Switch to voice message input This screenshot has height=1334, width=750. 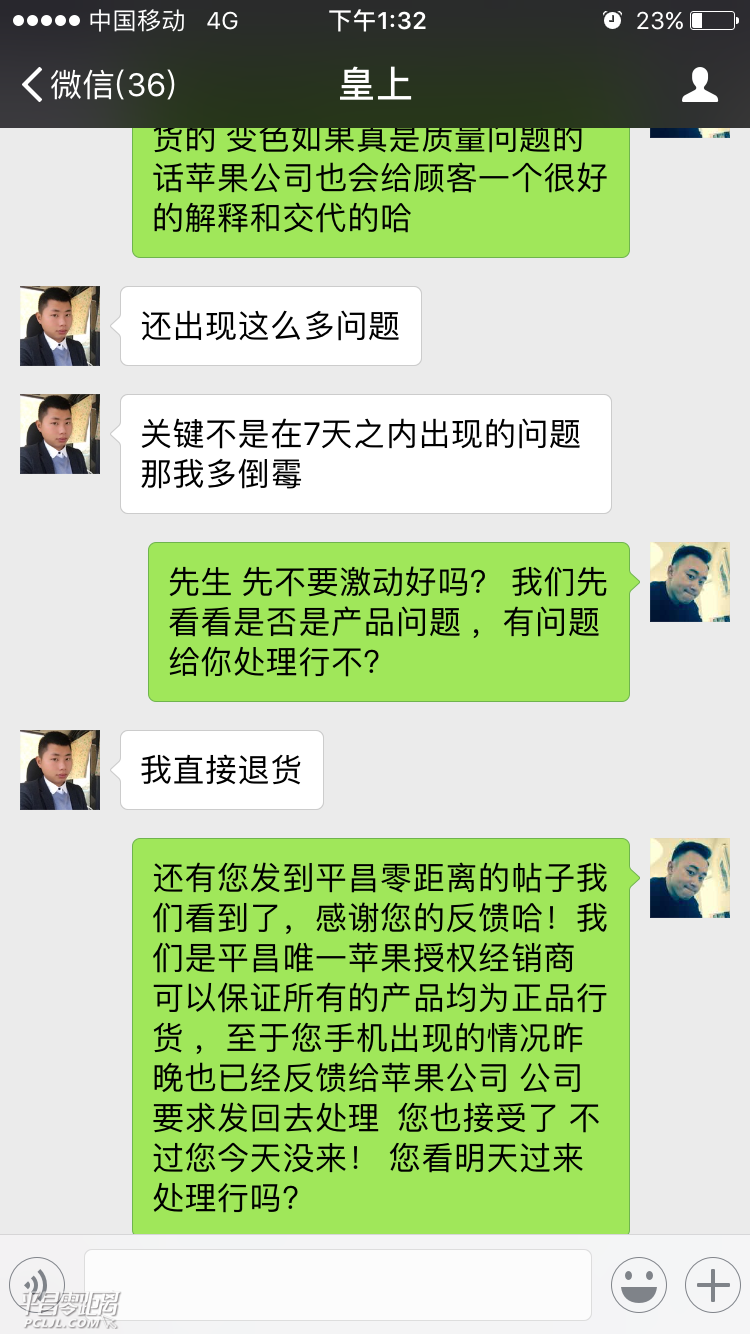point(37,1284)
